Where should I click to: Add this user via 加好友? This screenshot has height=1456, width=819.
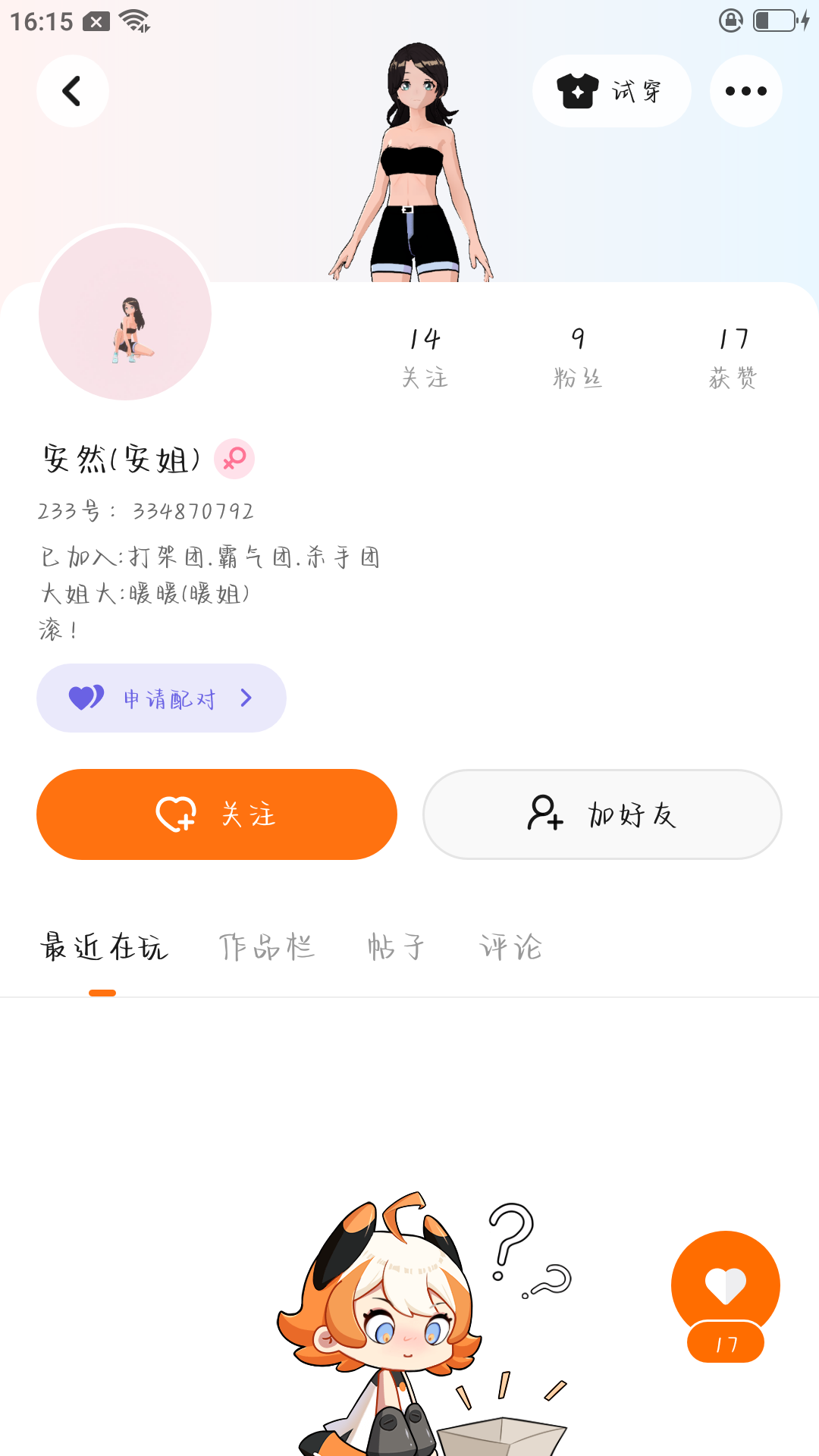coord(602,814)
